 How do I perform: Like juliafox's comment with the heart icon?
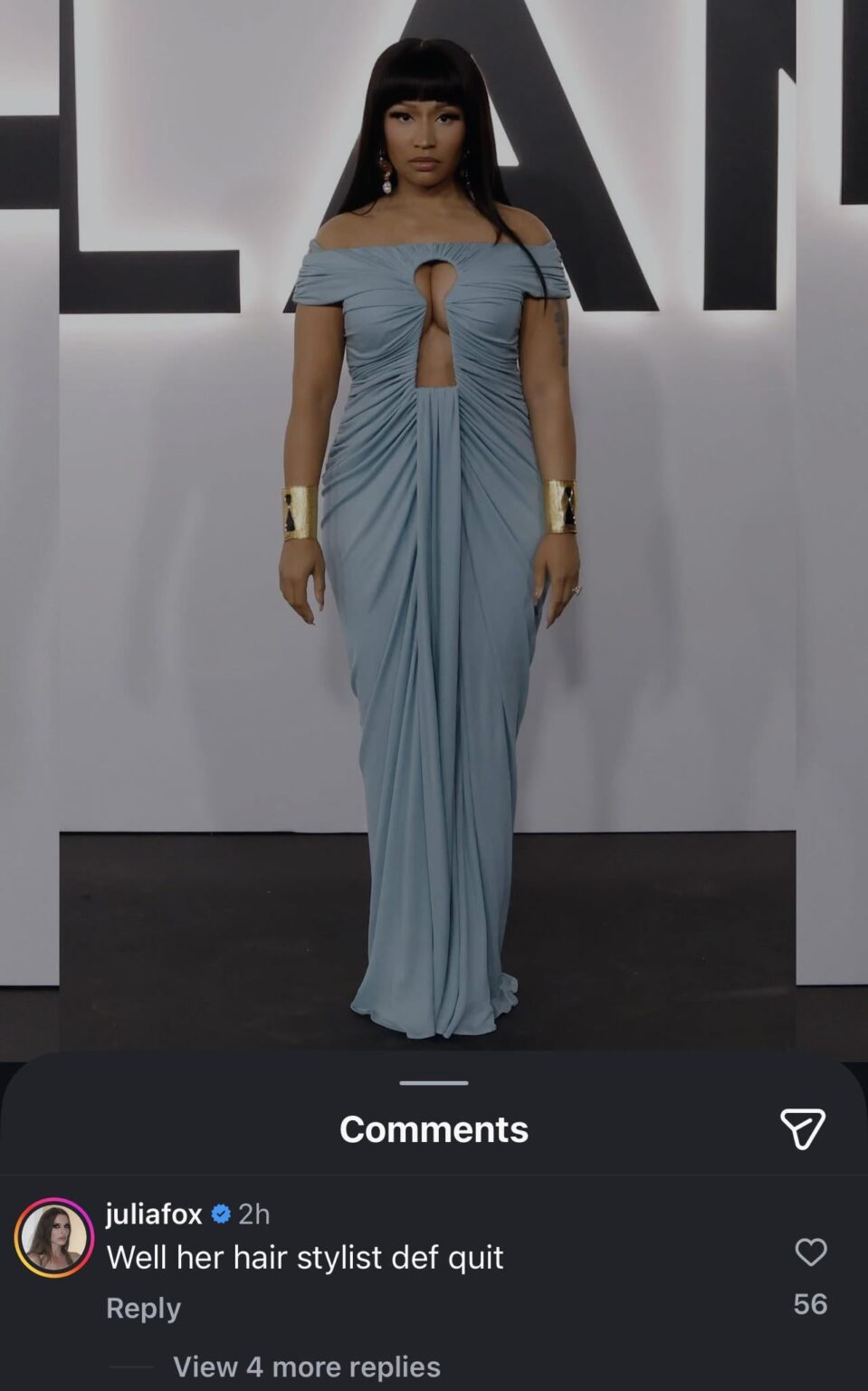pos(808,1252)
